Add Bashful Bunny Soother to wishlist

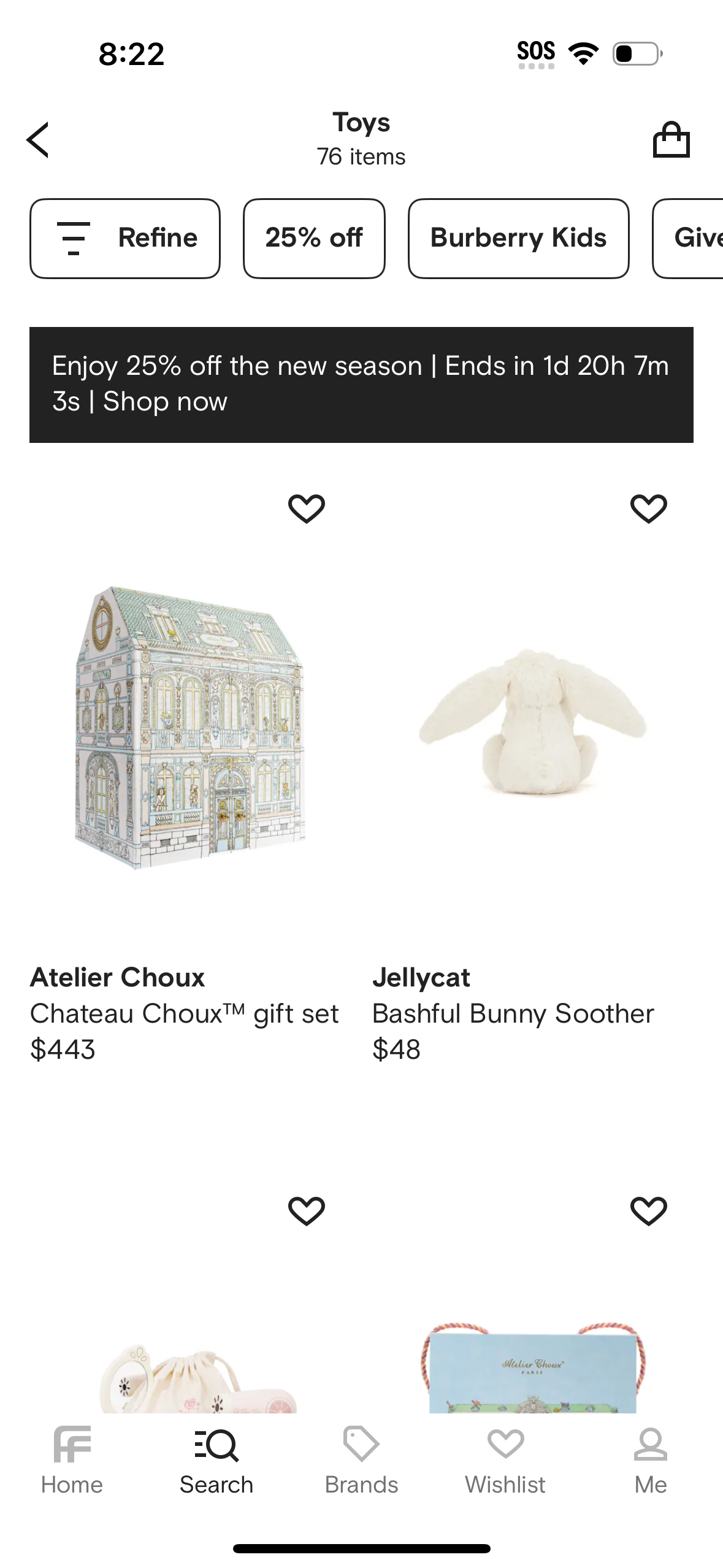pos(648,509)
